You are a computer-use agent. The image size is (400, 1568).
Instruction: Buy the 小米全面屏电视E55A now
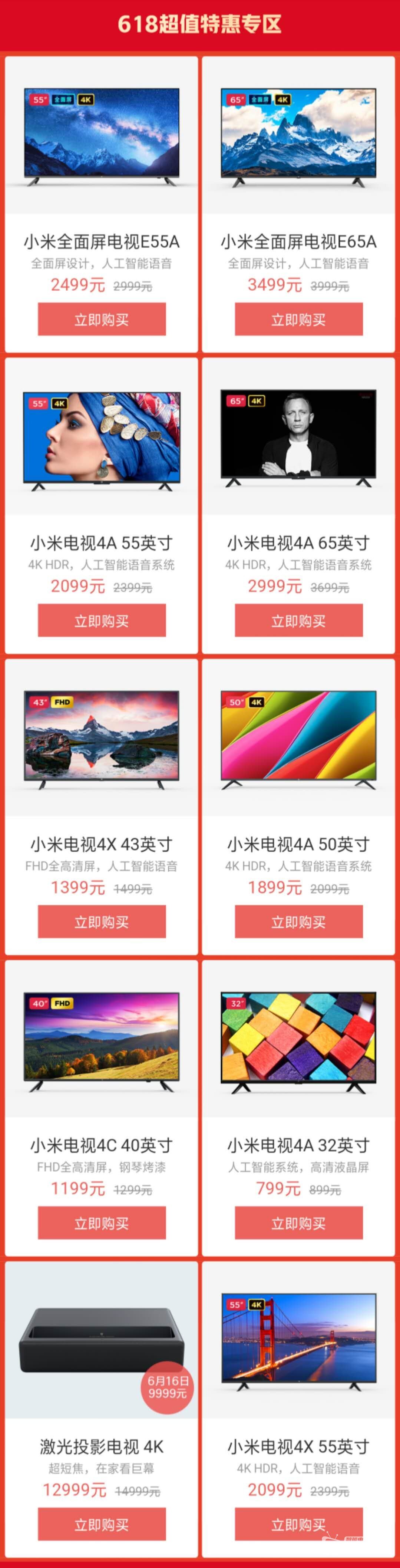pyautogui.click(x=102, y=320)
